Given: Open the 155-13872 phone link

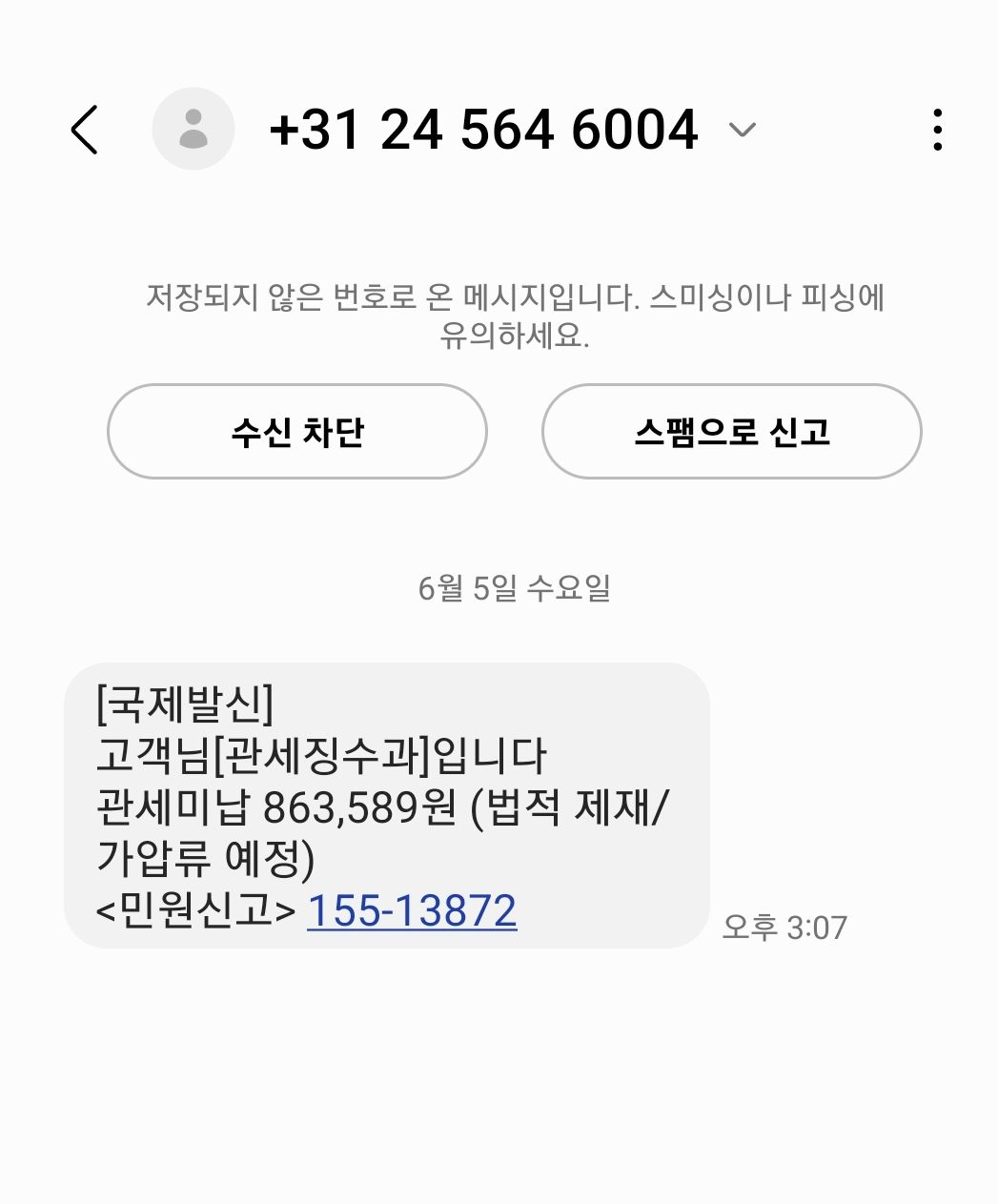Looking at the screenshot, I should [x=412, y=910].
